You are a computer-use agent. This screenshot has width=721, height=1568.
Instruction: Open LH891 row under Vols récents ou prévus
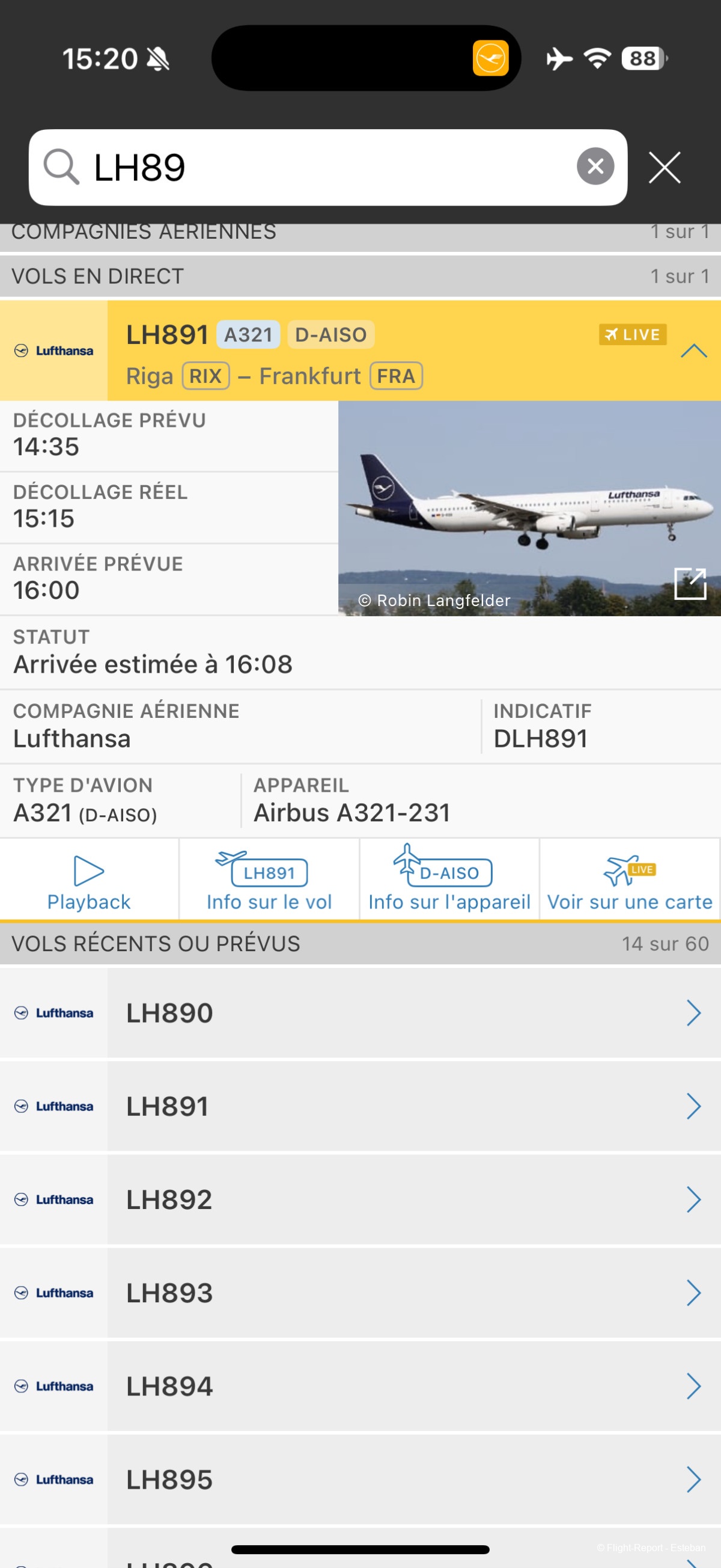coord(360,1106)
